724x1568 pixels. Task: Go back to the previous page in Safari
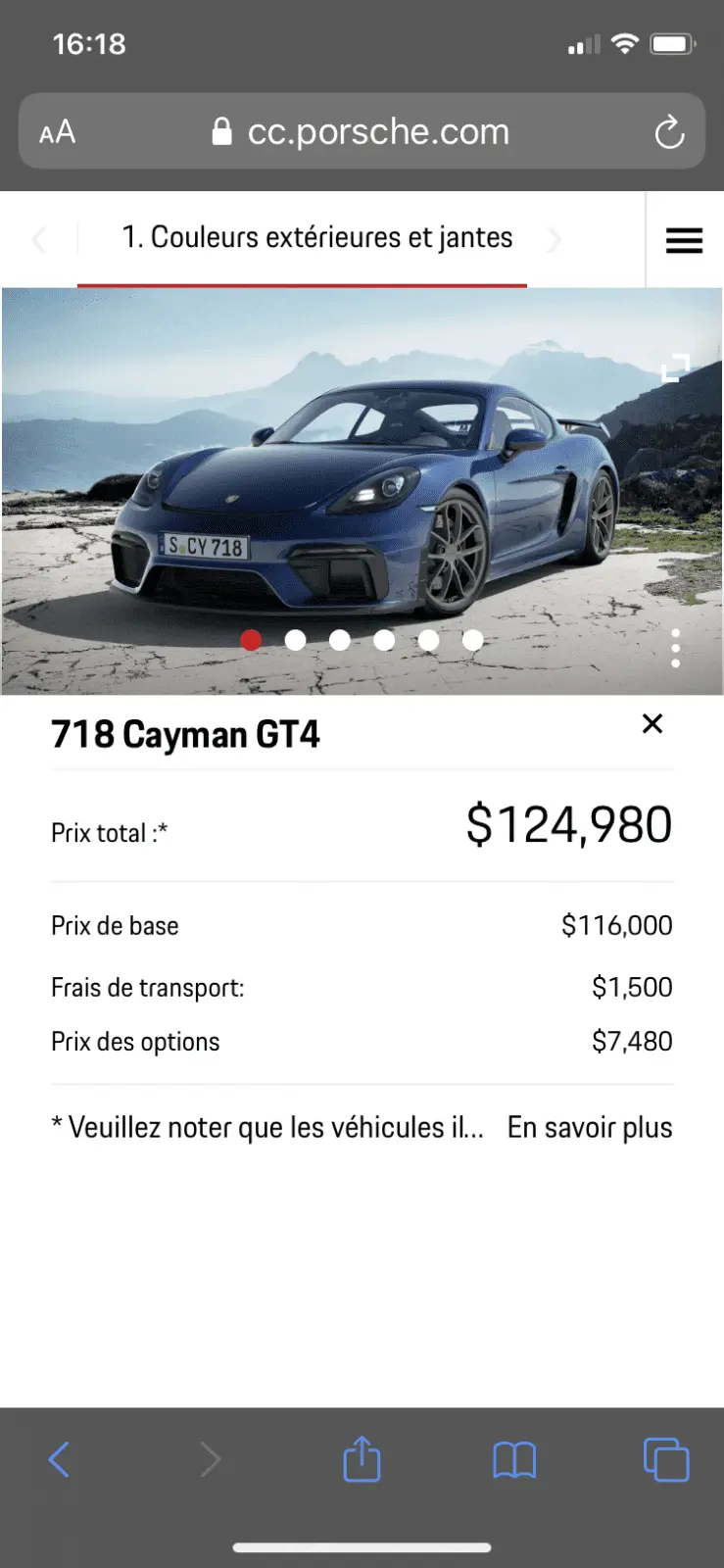tap(60, 1459)
